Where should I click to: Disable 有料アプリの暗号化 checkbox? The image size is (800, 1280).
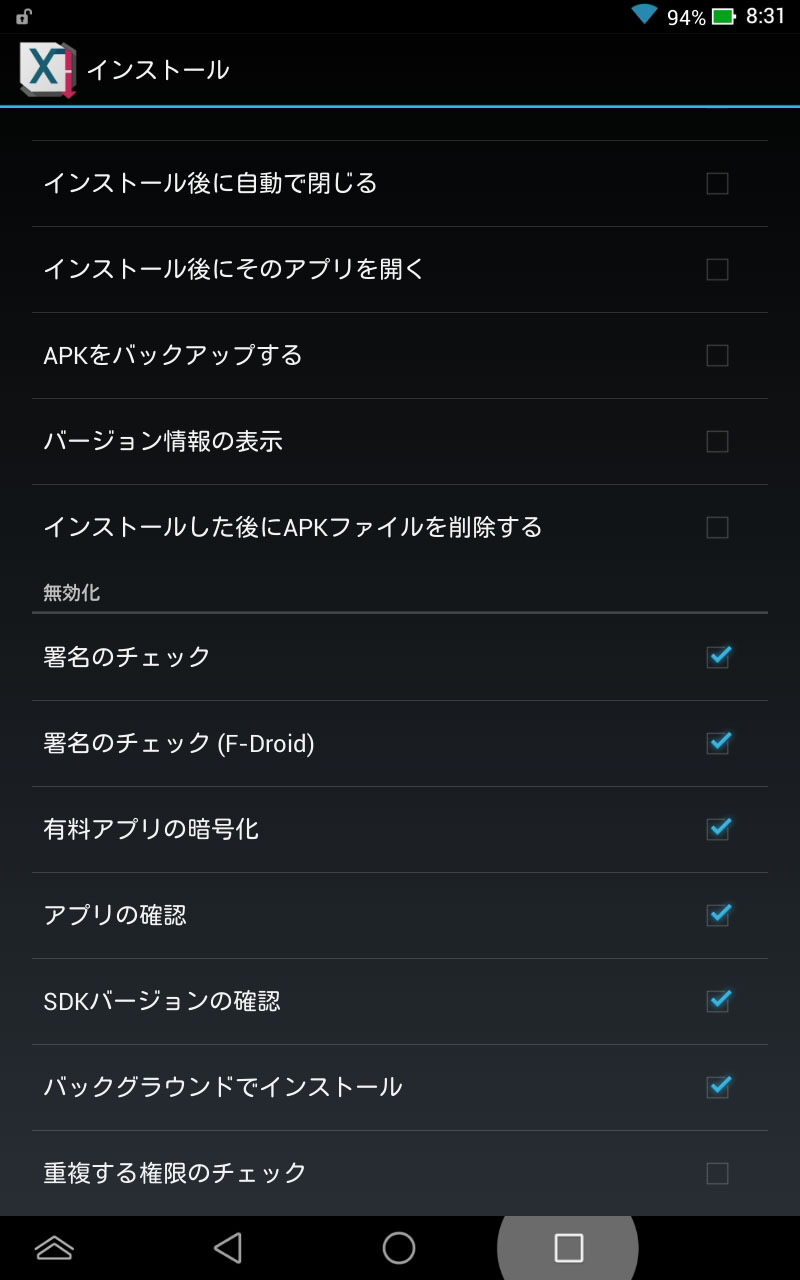click(718, 829)
